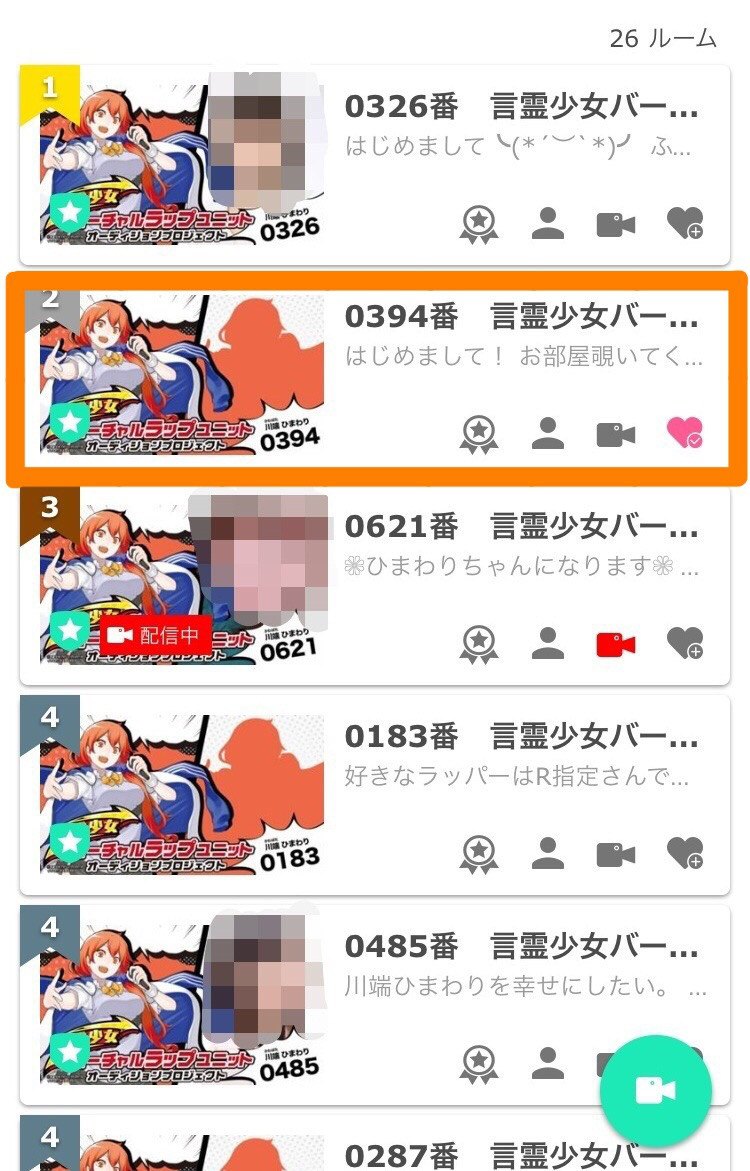Open live room 0621番 card
The width and height of the screenshot is (750, 1171).
(x=520, y=545)
